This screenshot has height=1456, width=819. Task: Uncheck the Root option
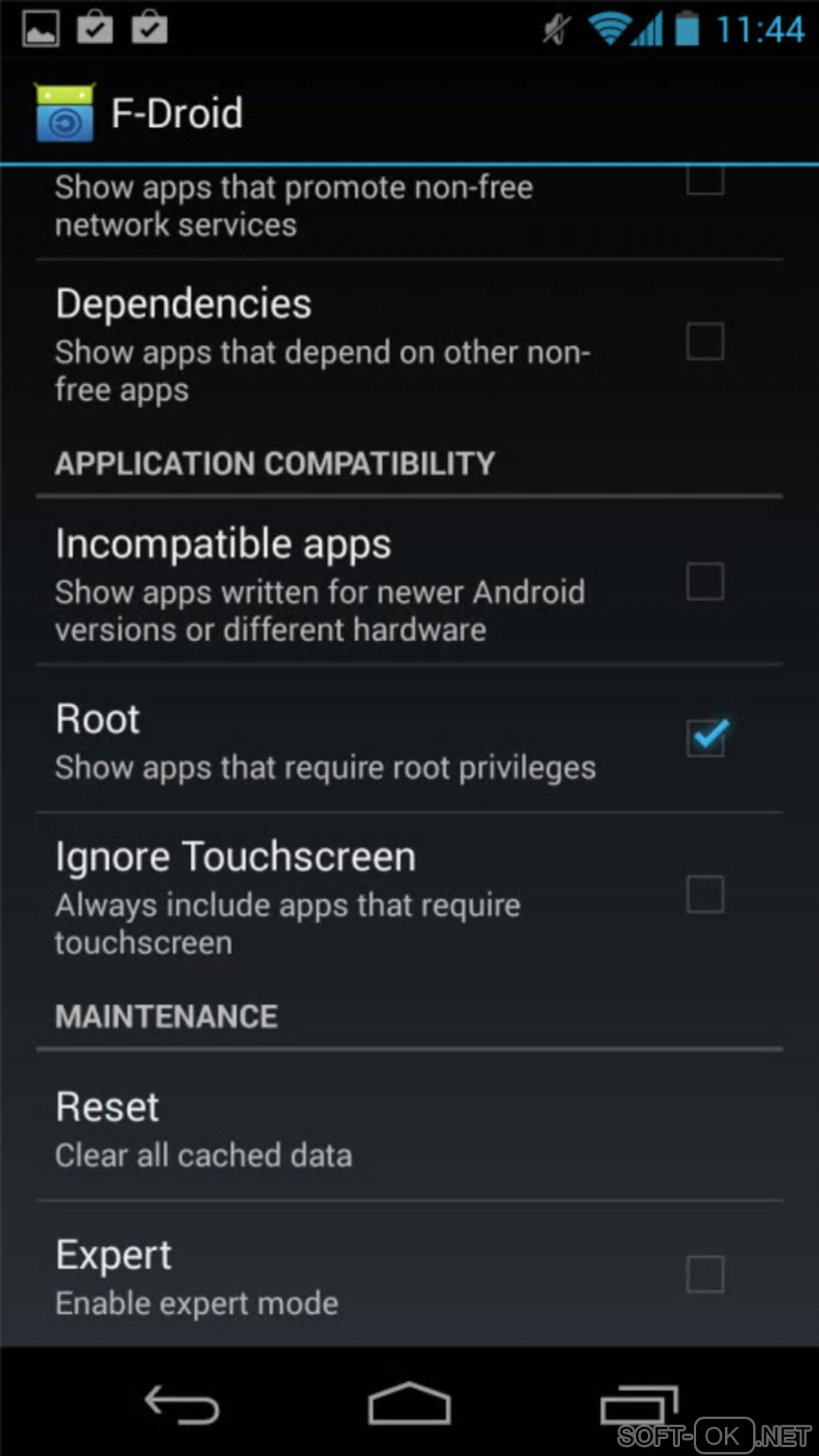coord(706,737)
